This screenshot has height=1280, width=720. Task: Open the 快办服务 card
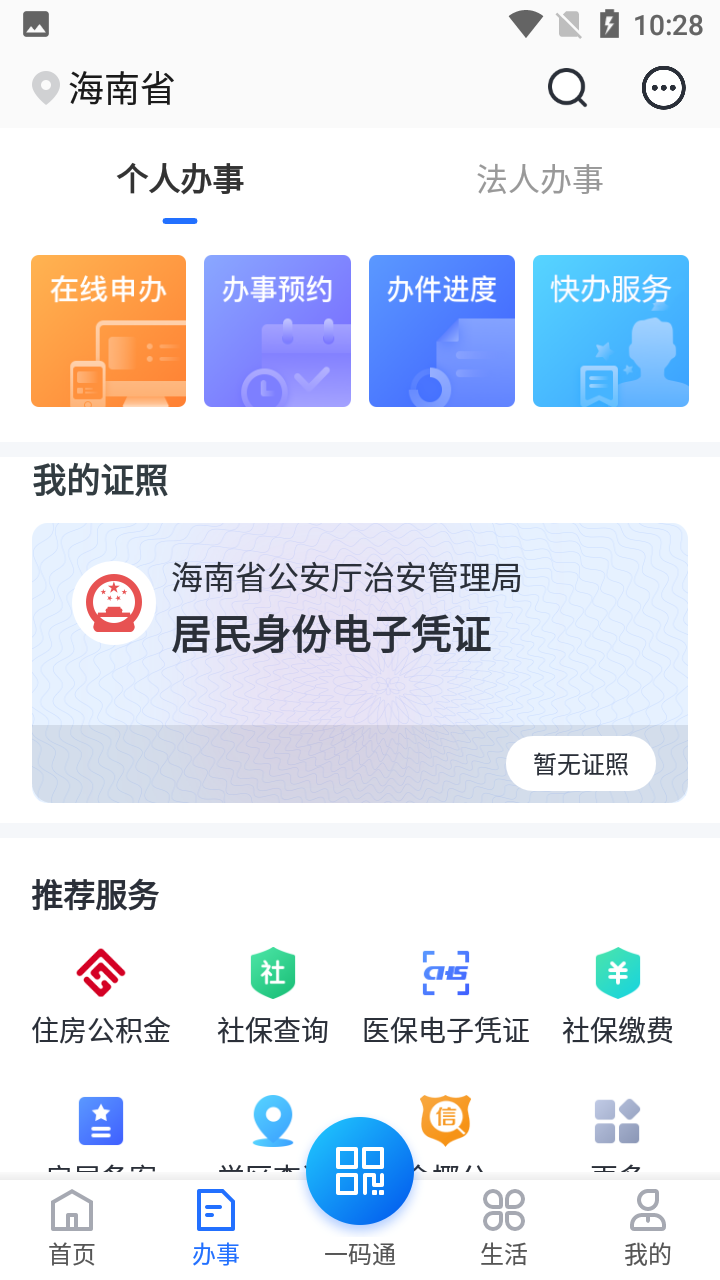(610, 331)
